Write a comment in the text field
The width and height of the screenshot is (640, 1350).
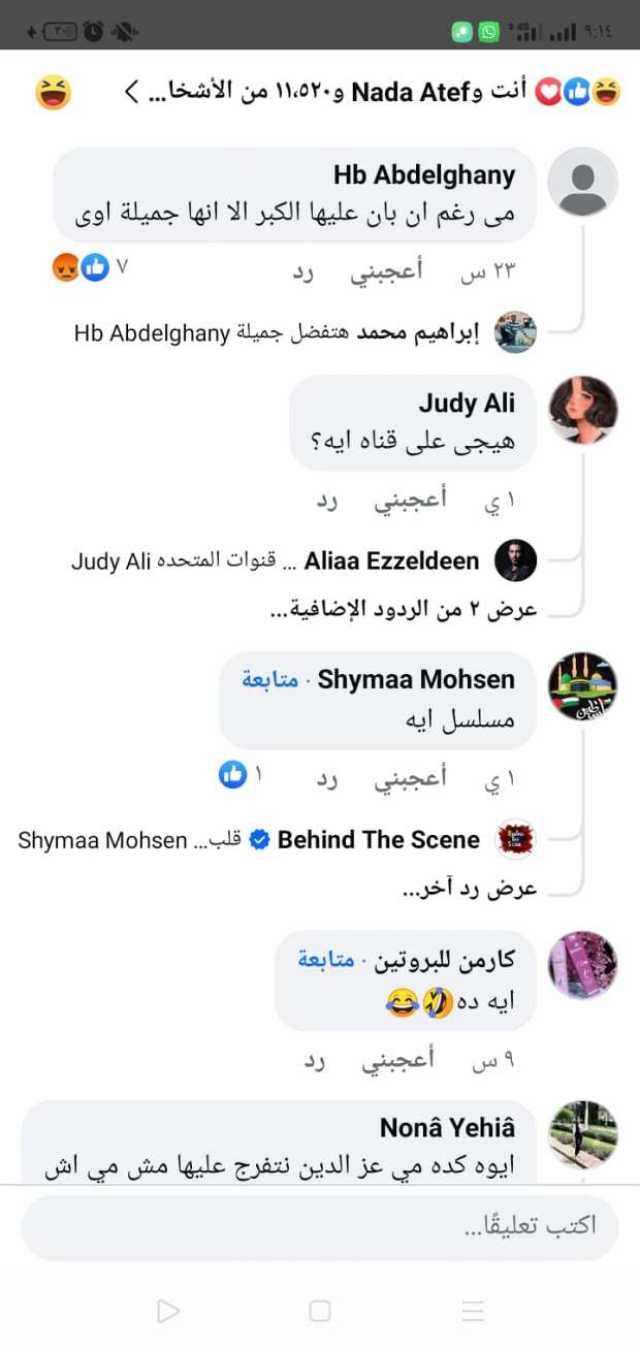pyautogui.click(x=320, y=1226)
